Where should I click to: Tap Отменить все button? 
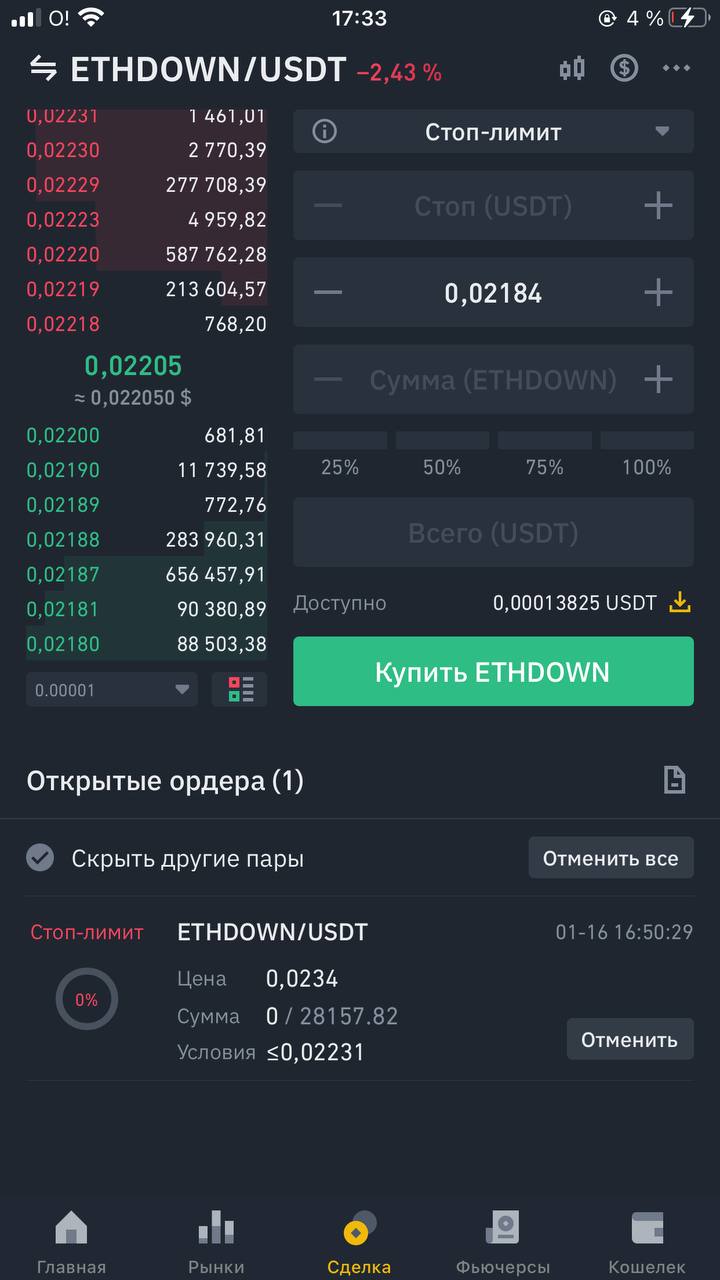[x=611, y=858]
